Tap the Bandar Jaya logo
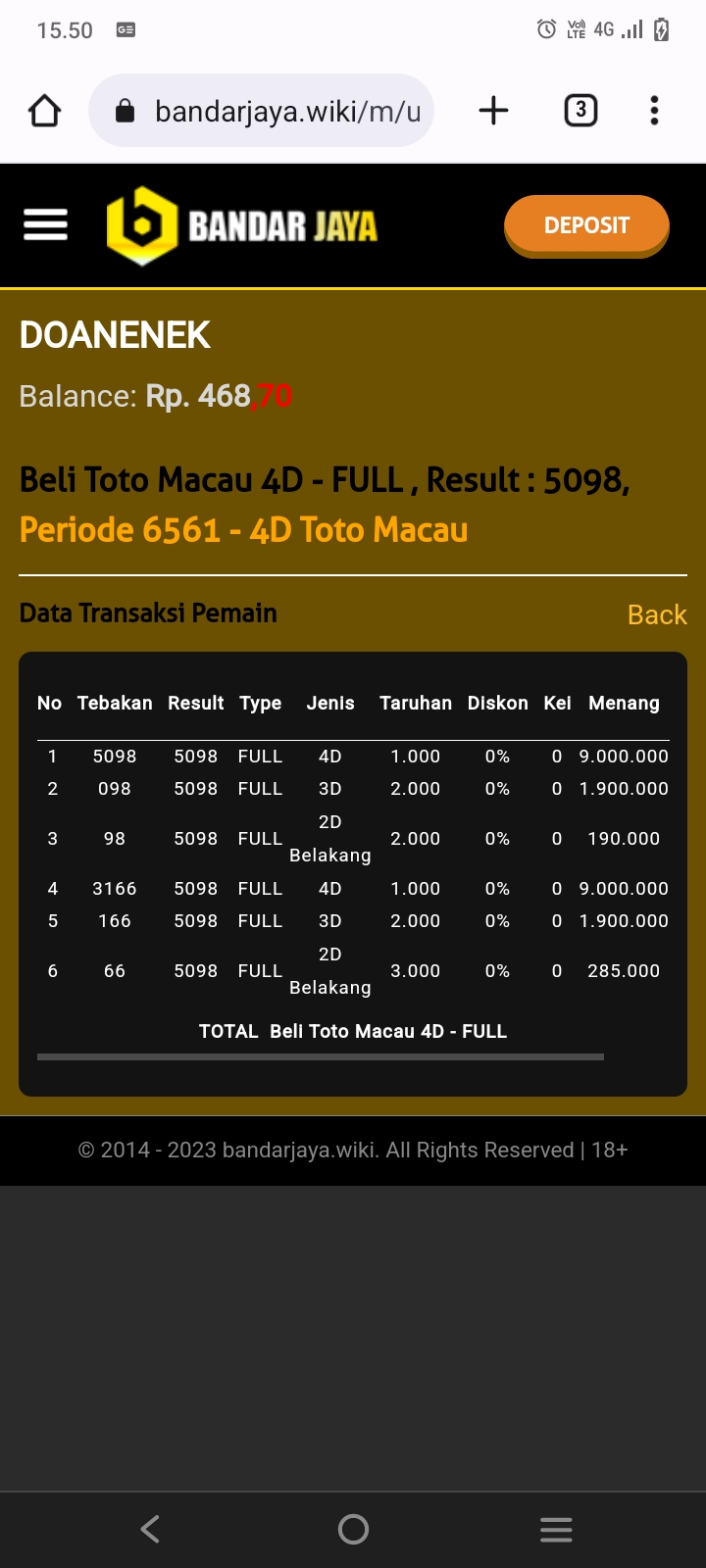 click(x=242, y=225)
